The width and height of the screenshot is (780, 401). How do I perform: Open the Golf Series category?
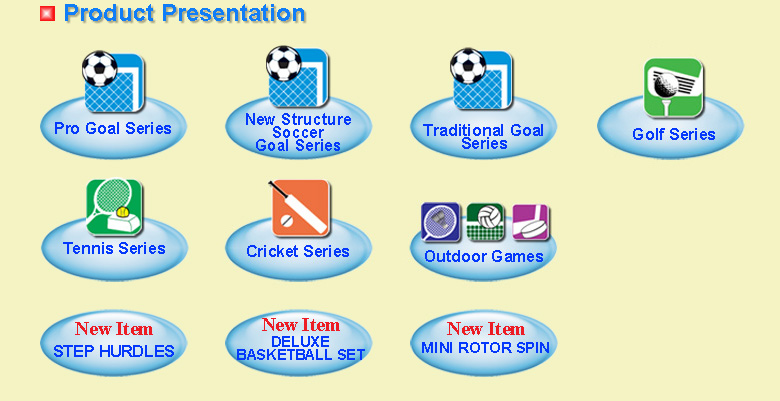tap(673, 134)
